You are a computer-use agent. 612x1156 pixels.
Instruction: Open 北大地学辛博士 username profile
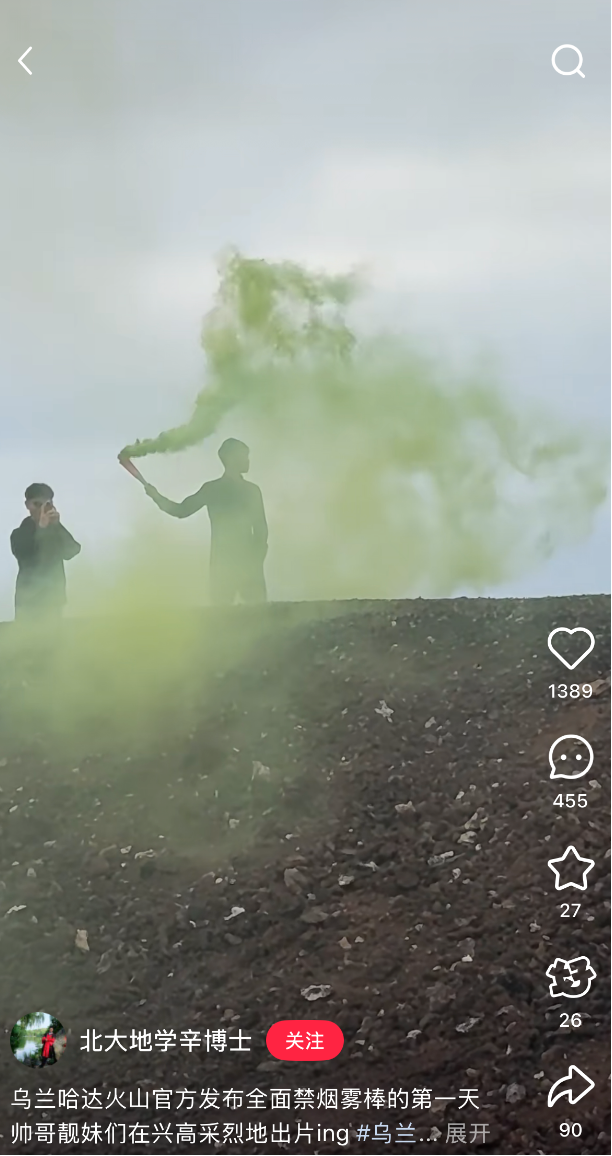[165, 1041]
